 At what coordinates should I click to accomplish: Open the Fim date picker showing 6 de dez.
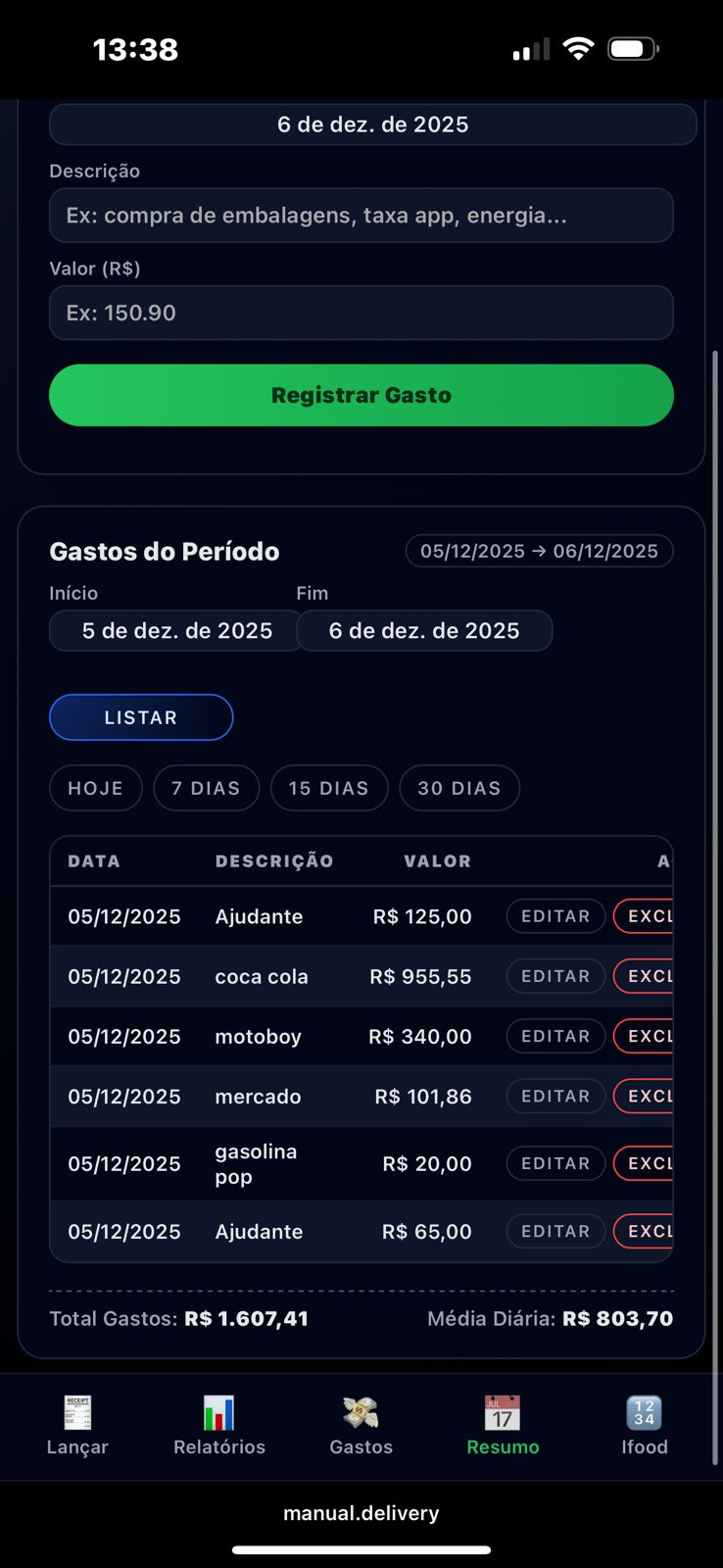(425, 630)
